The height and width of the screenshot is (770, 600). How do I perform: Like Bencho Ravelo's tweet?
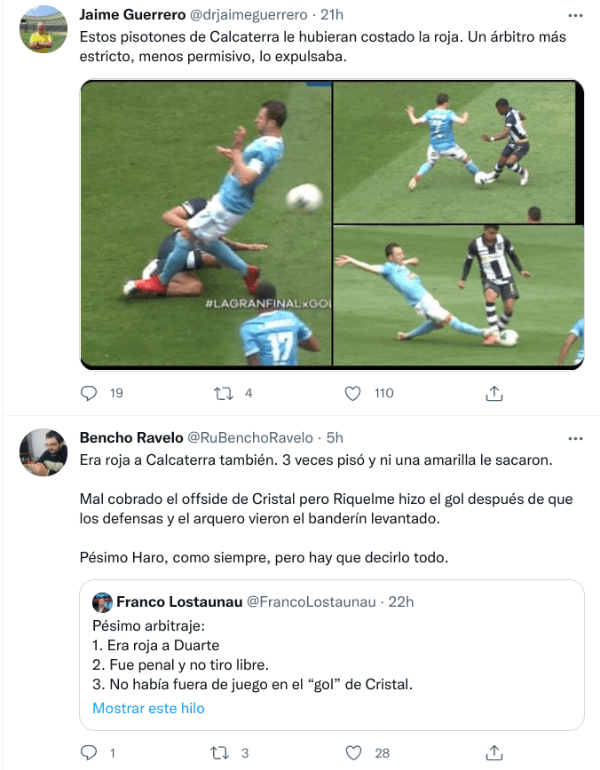tap(352, 752)
